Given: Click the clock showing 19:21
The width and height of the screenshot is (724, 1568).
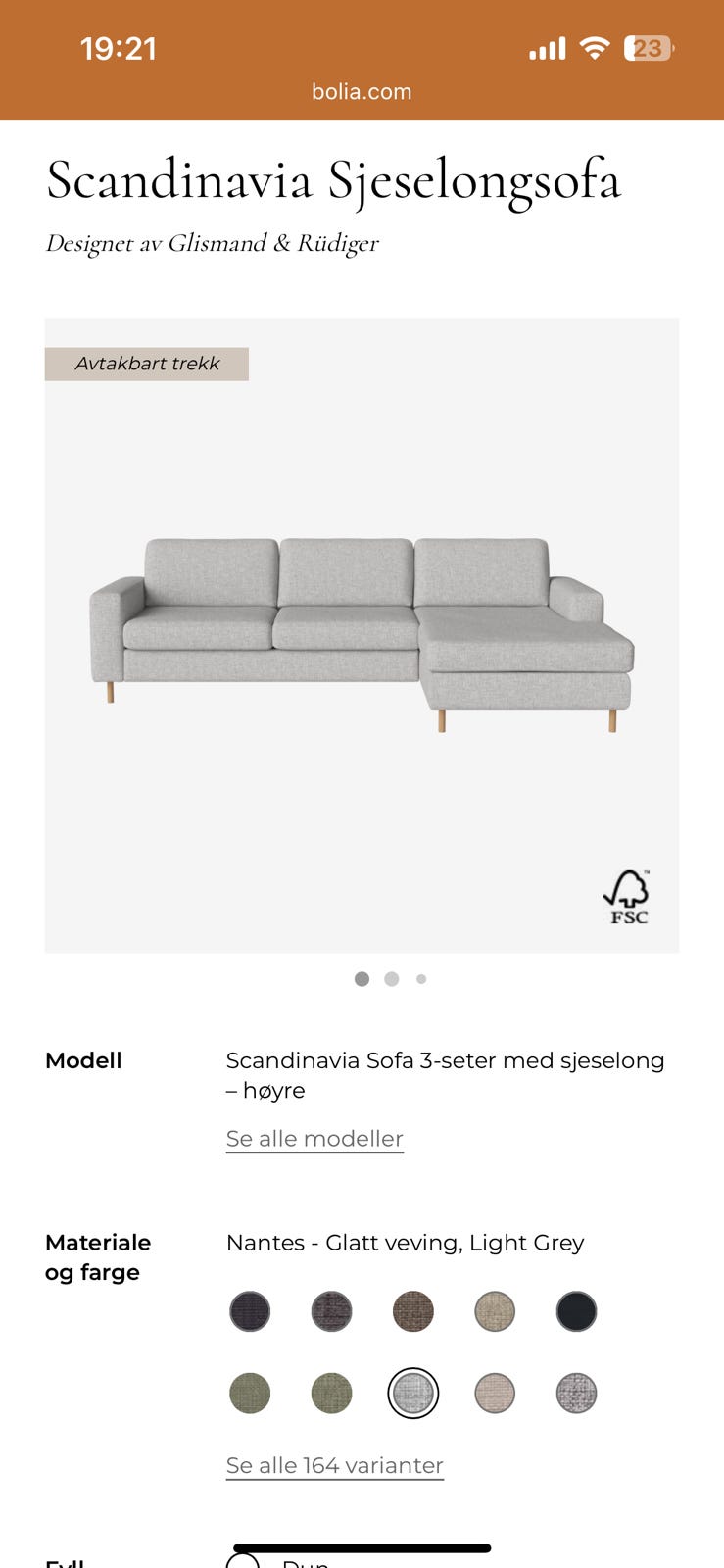Looking at the screenshot, I should click(121, 47).
